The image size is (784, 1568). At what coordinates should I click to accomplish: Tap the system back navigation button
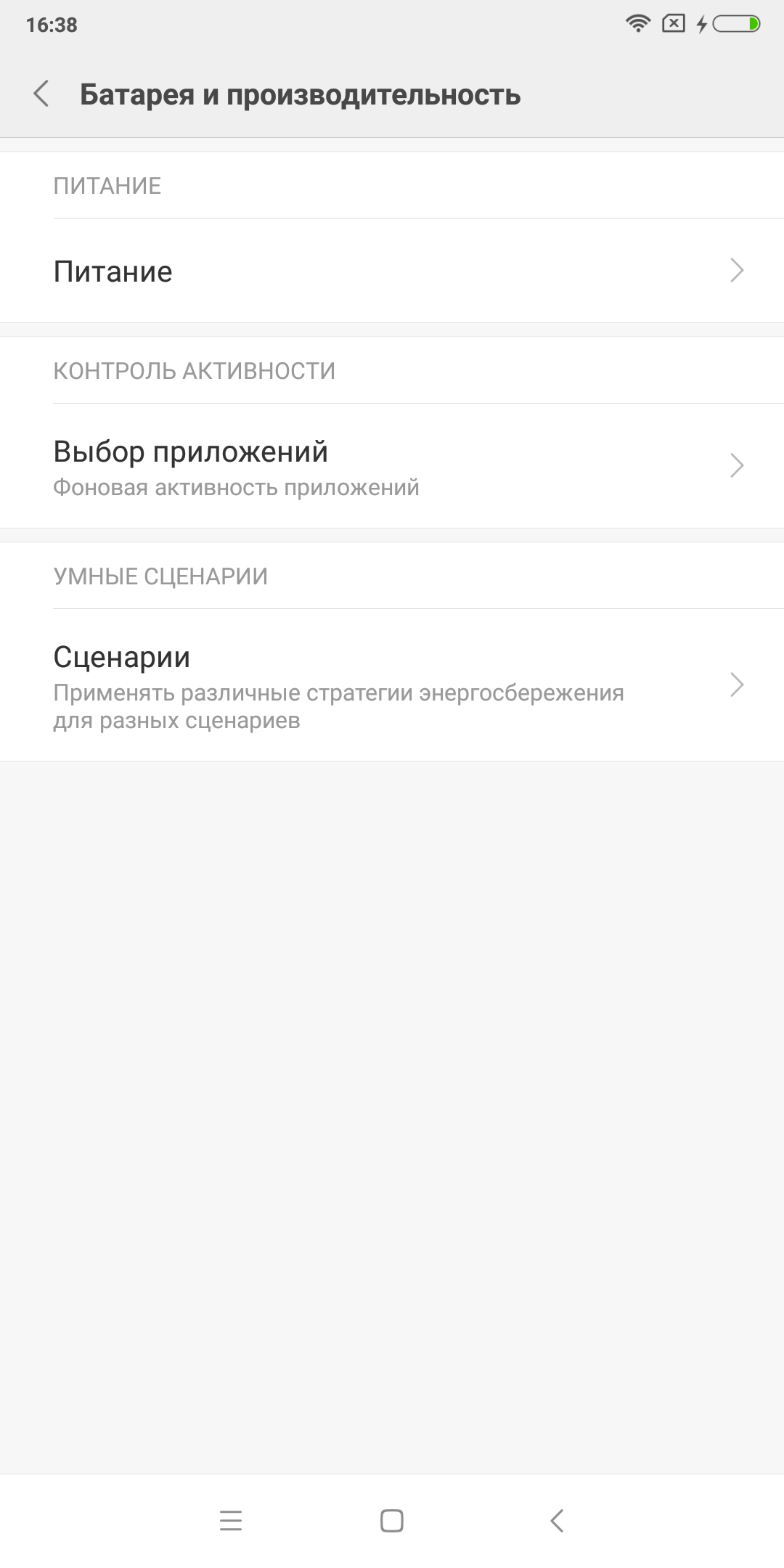[557, 1520]
